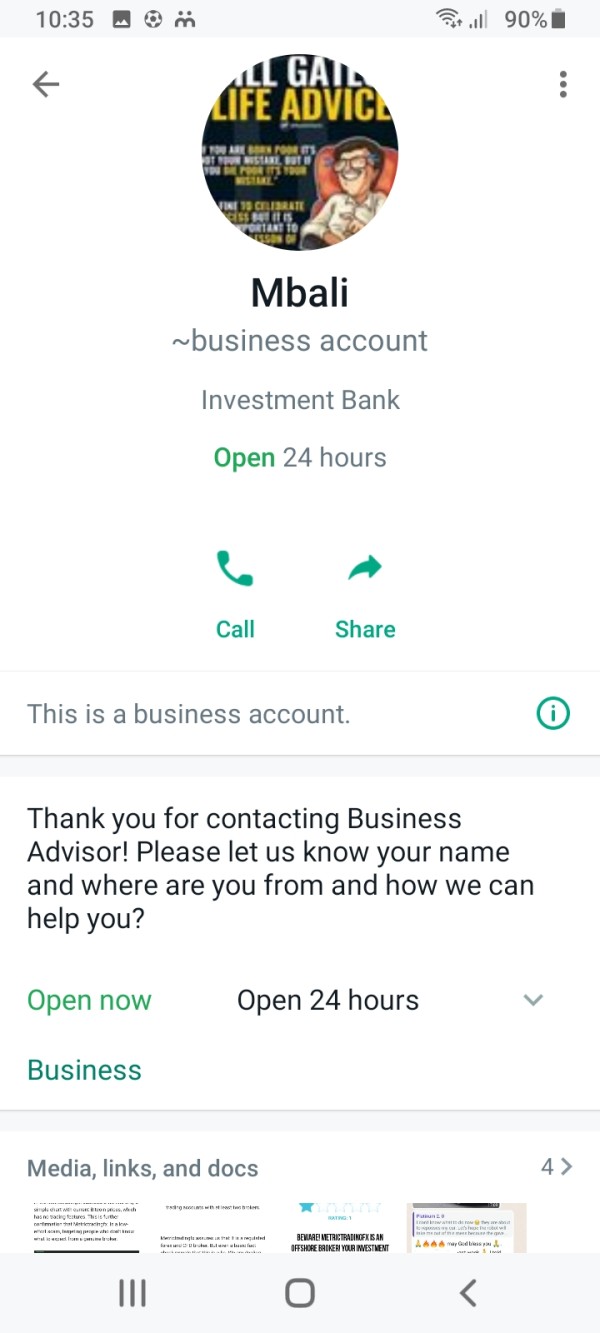Share Mbali's business profile

coord(365,594)
